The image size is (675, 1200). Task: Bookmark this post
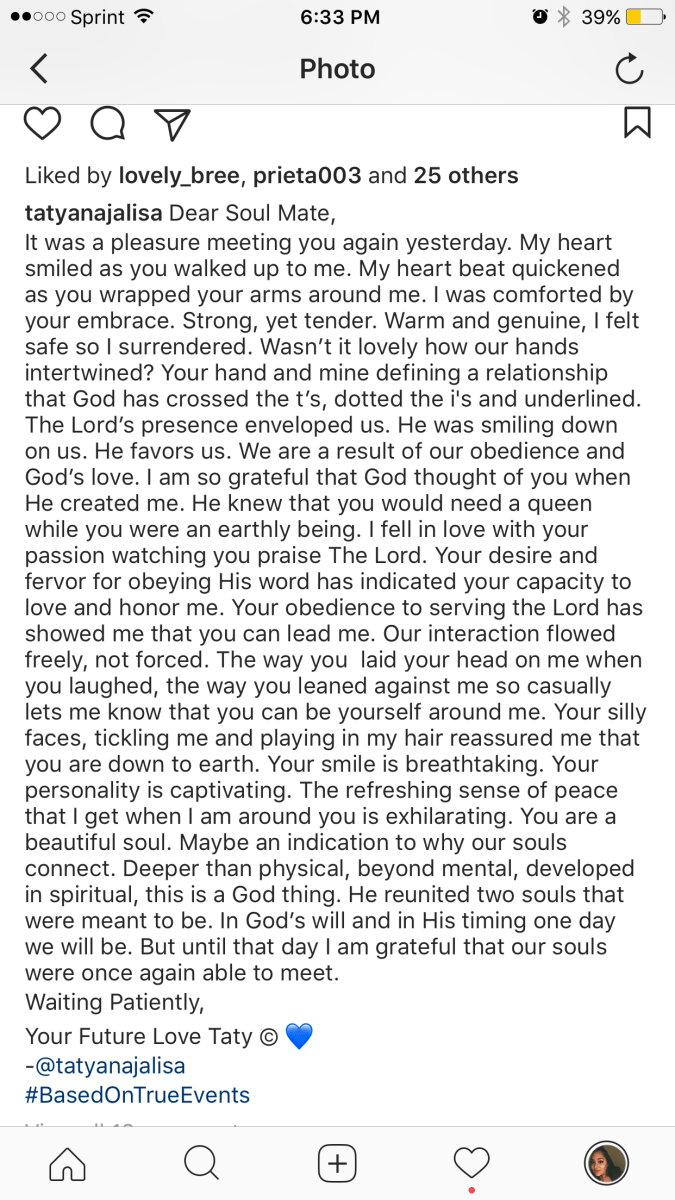pos(637,122)
